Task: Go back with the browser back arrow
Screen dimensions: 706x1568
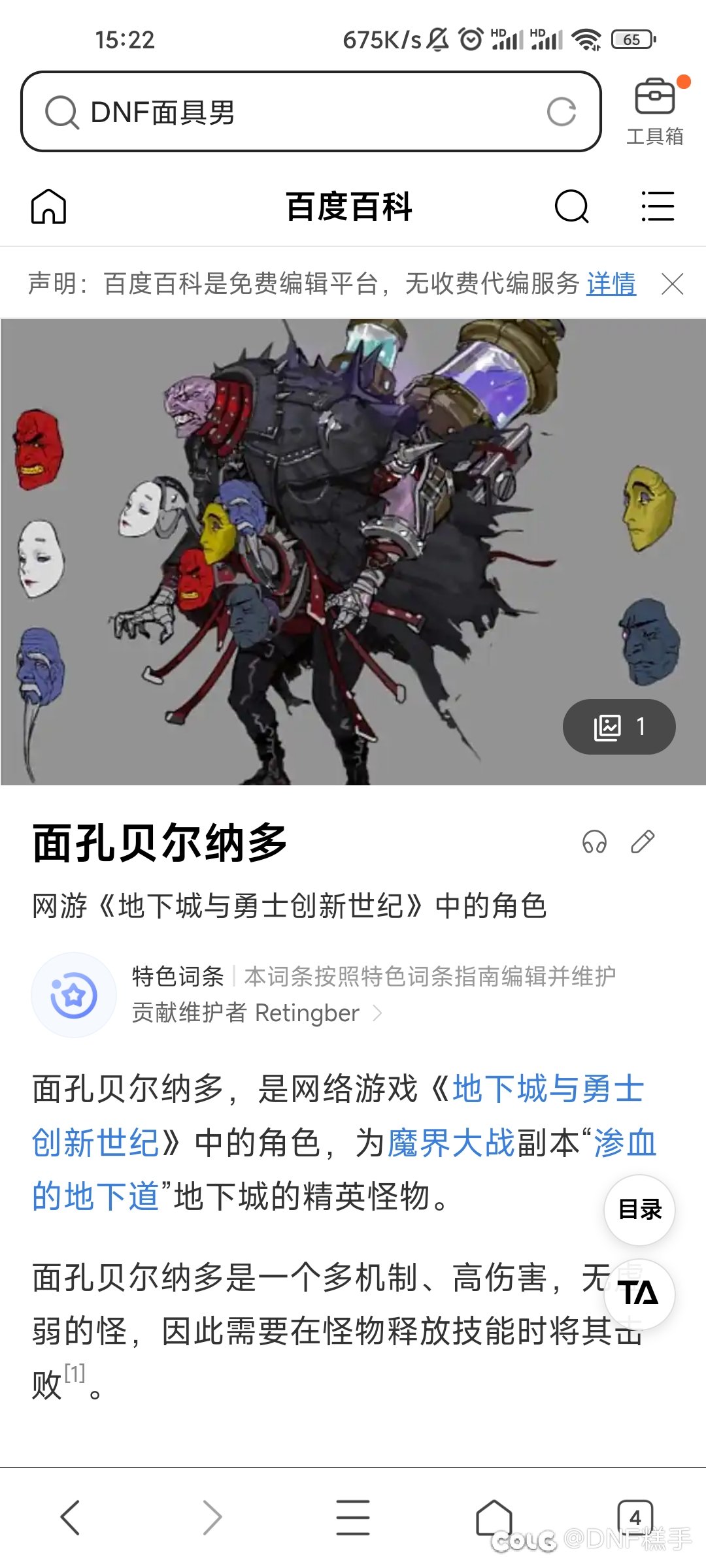Action: pyautogui.click(x=70, y=1517)
